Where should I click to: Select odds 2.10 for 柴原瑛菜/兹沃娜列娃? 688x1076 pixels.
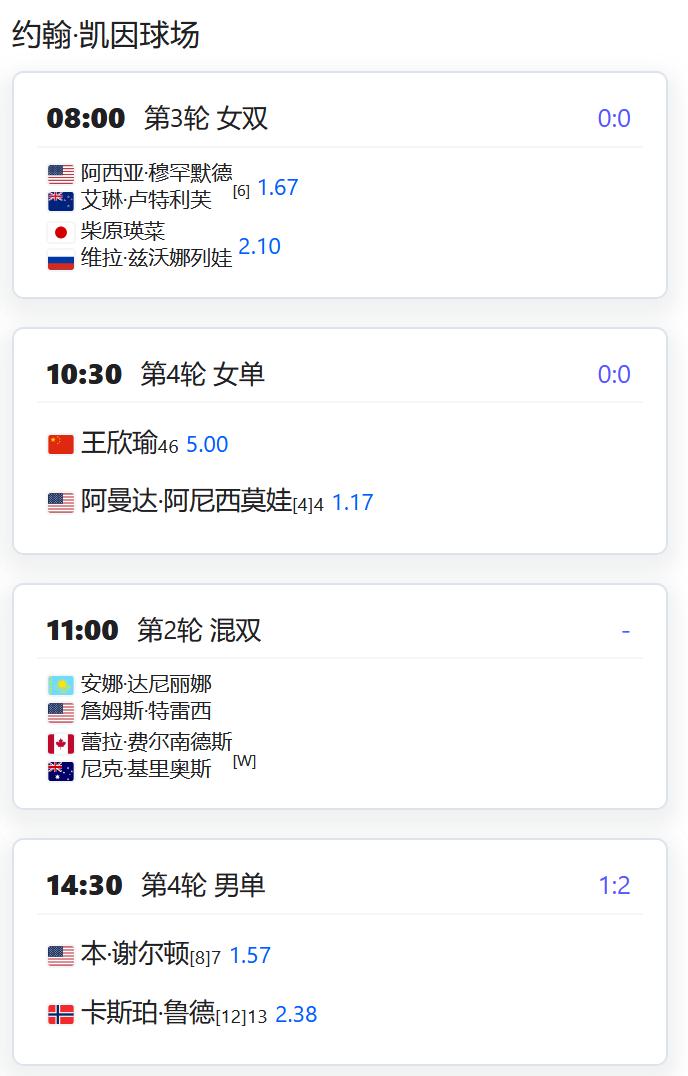[259, 246]
